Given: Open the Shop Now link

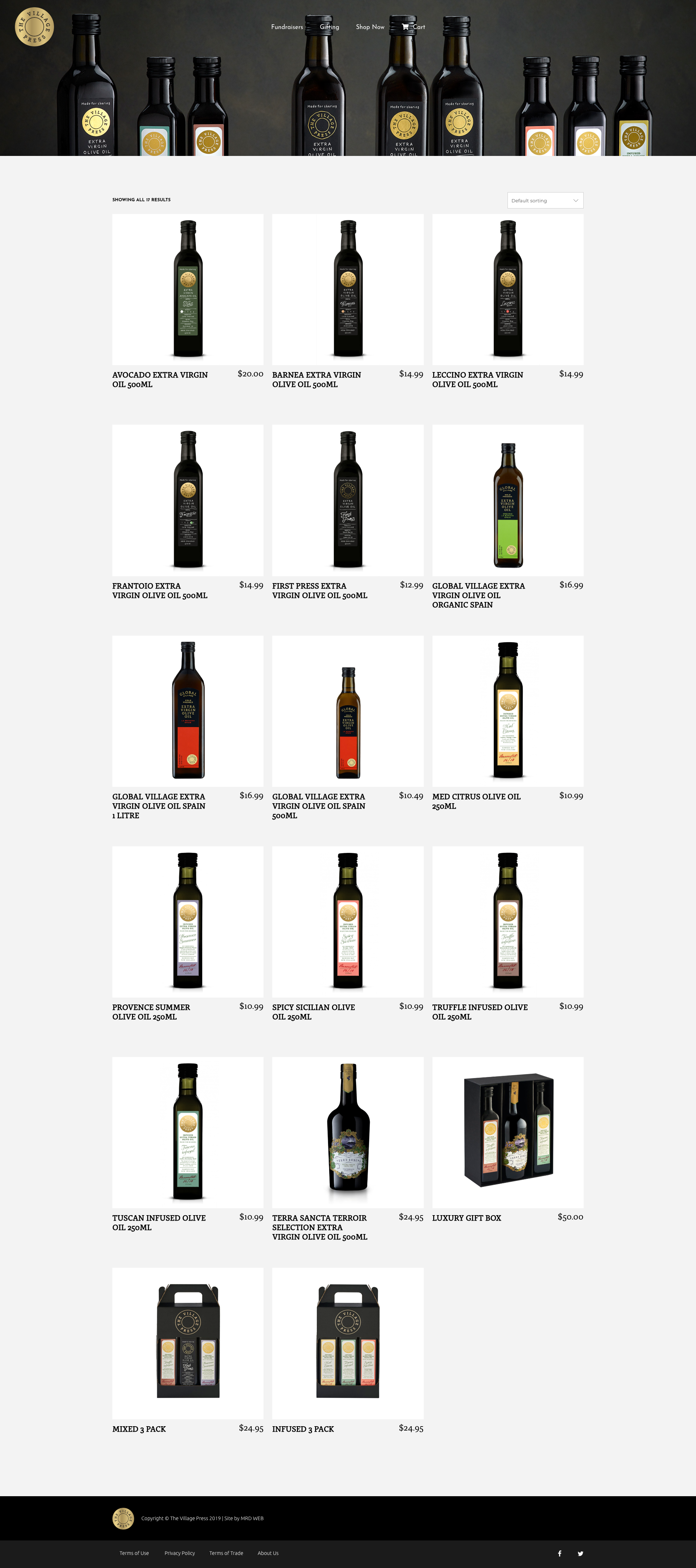Looking at the screenshot, I should click(x=370, y=27).
